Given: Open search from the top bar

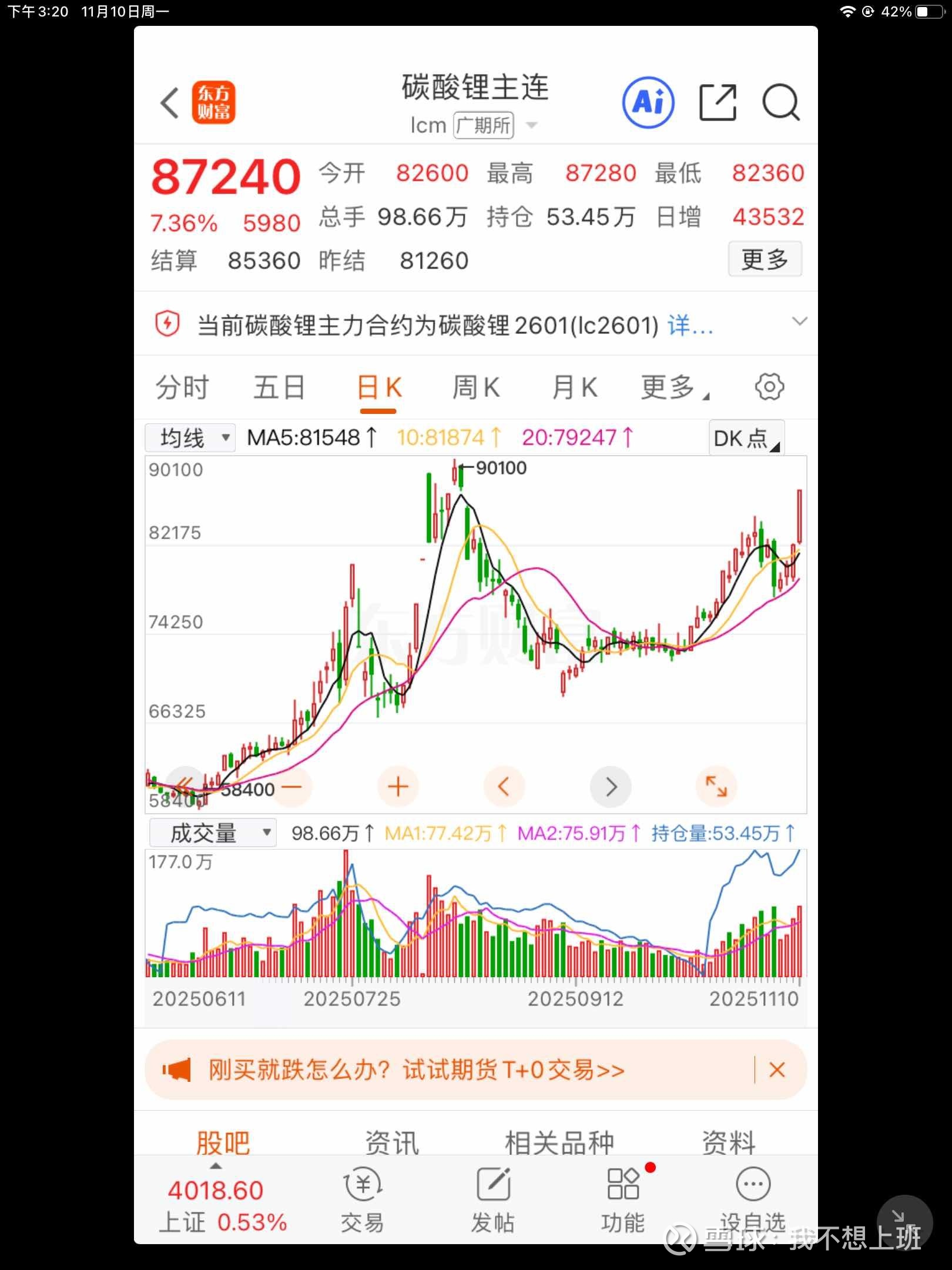Looking at the screenshot, I should pyautogui.click(x=782, y=102).
